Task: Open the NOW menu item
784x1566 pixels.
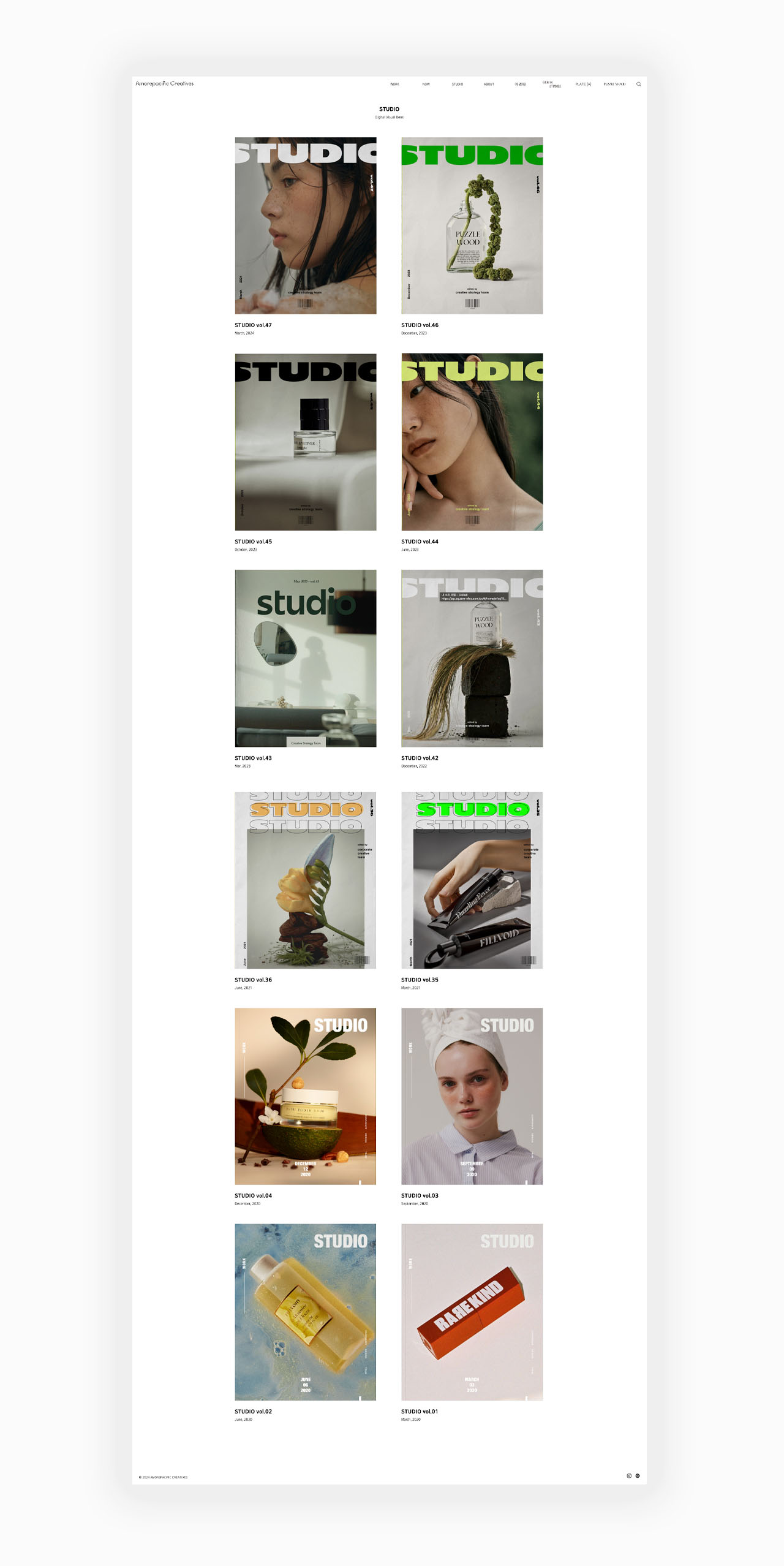Action: [426, 84]
